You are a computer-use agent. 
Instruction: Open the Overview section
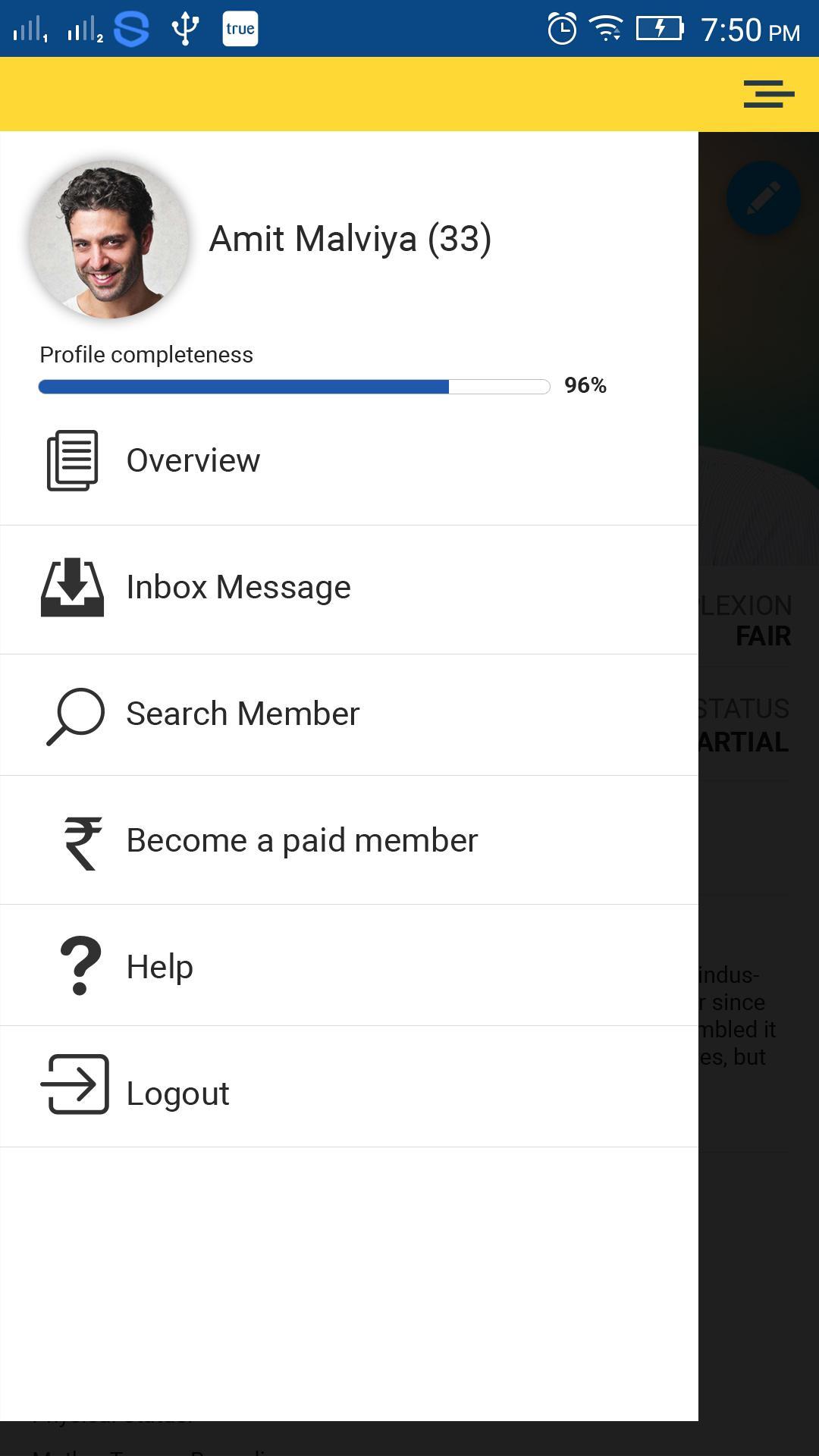click(193, 460)
